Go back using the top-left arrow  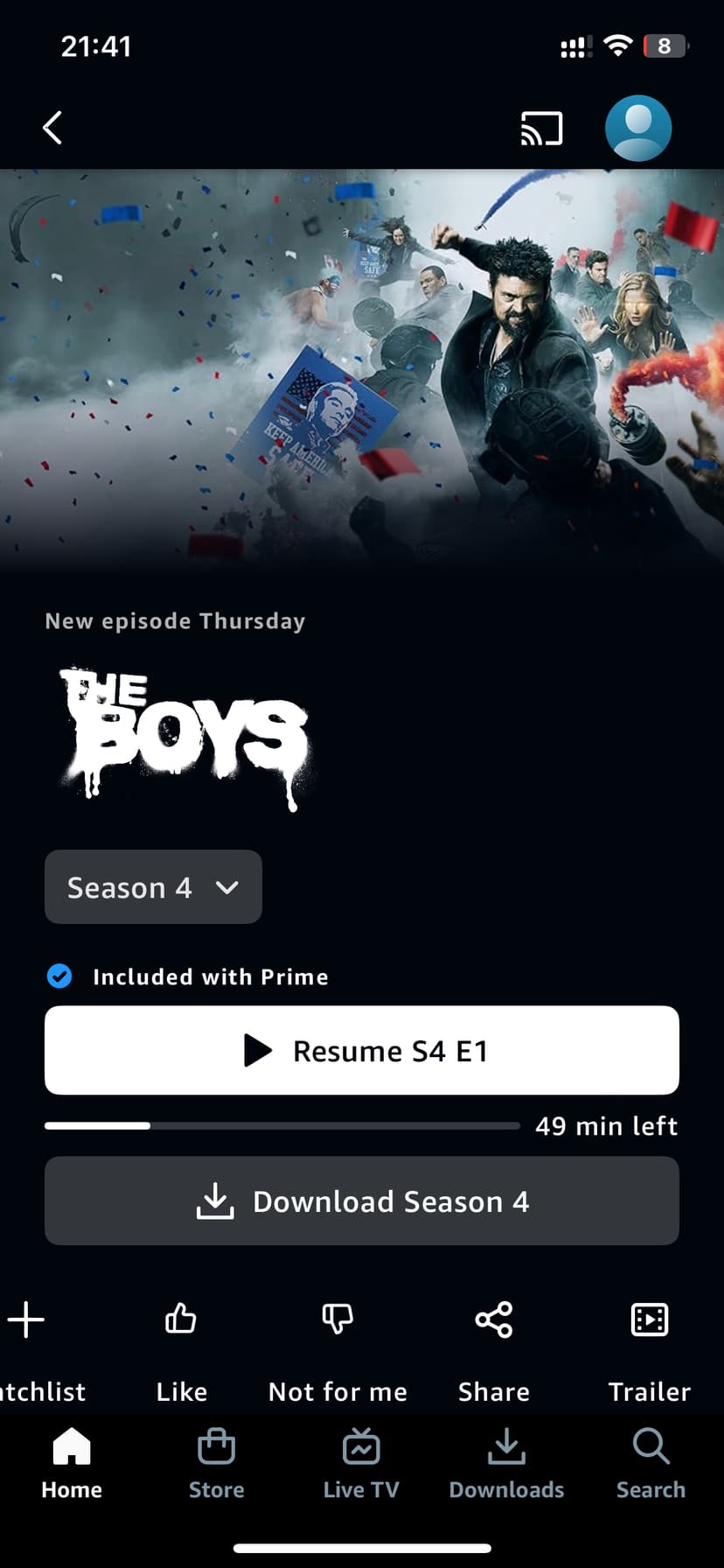[52, 128]
